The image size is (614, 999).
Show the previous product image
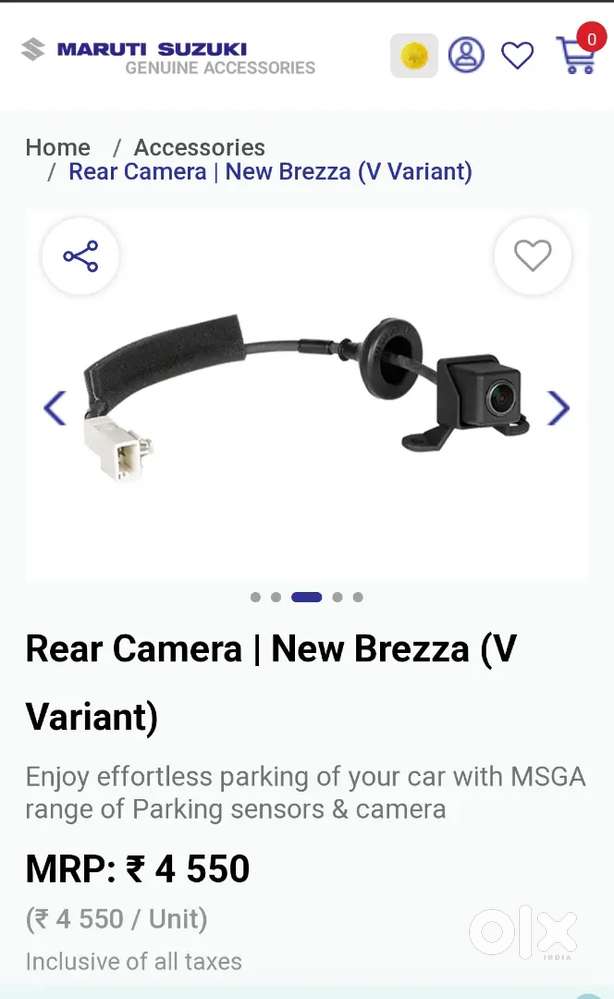[x=55, y=407]
